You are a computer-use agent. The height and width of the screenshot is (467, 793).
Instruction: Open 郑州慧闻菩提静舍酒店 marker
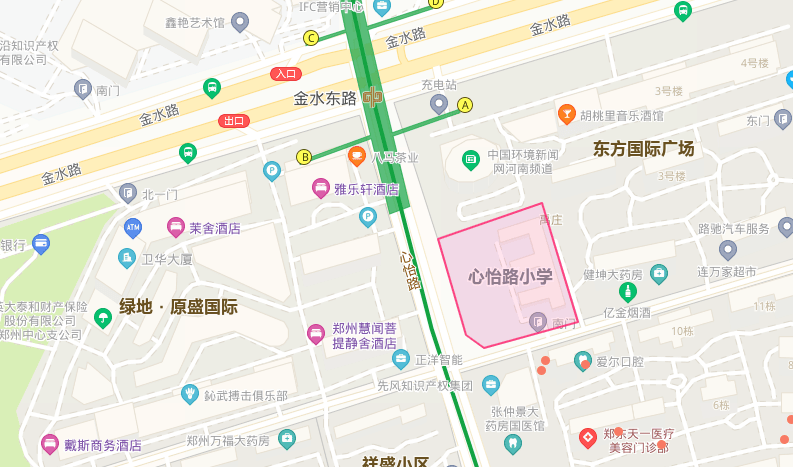(315, 333)
